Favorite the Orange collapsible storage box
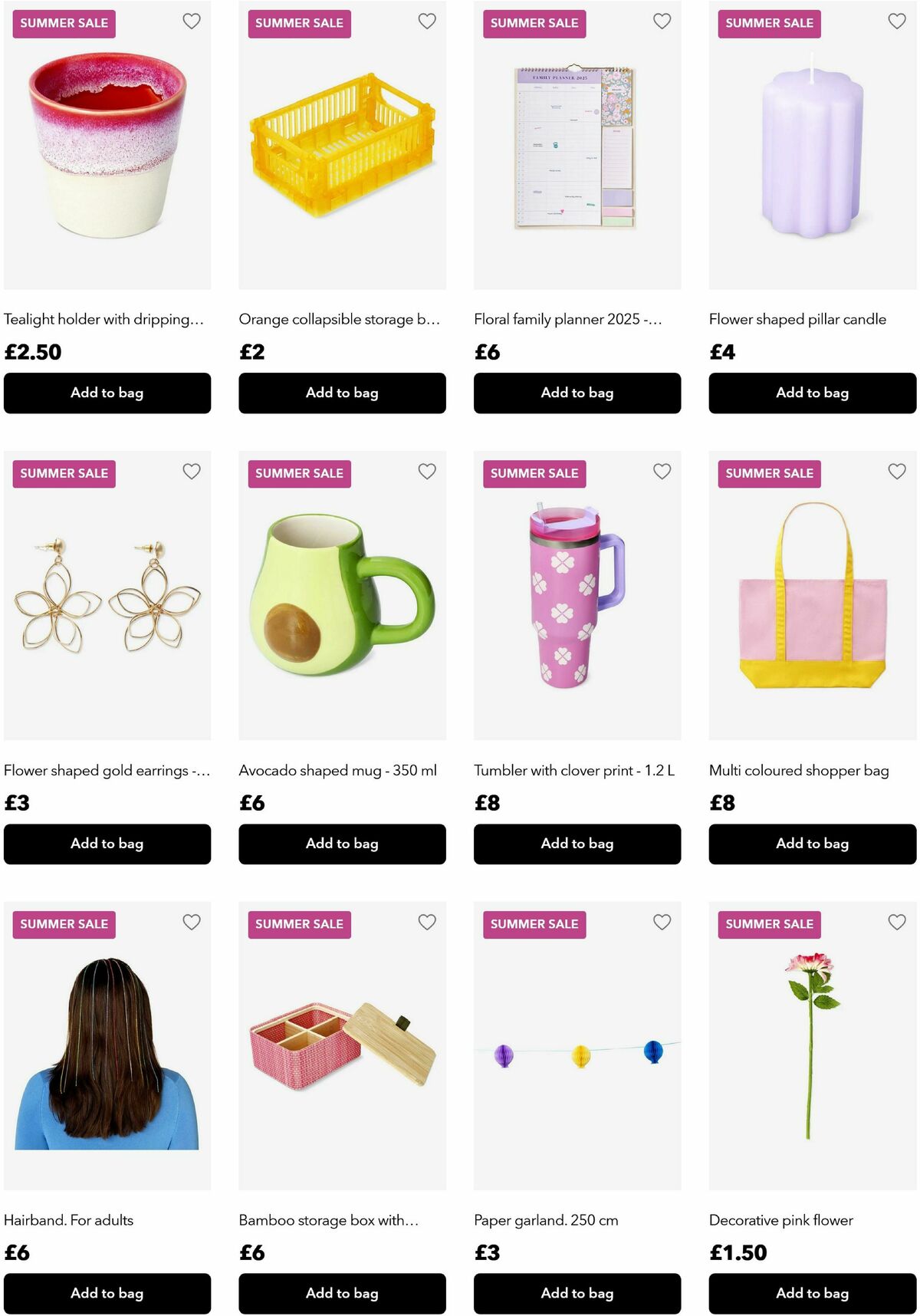Screen dimensions: 920x1316 click(x=427, y=21)
